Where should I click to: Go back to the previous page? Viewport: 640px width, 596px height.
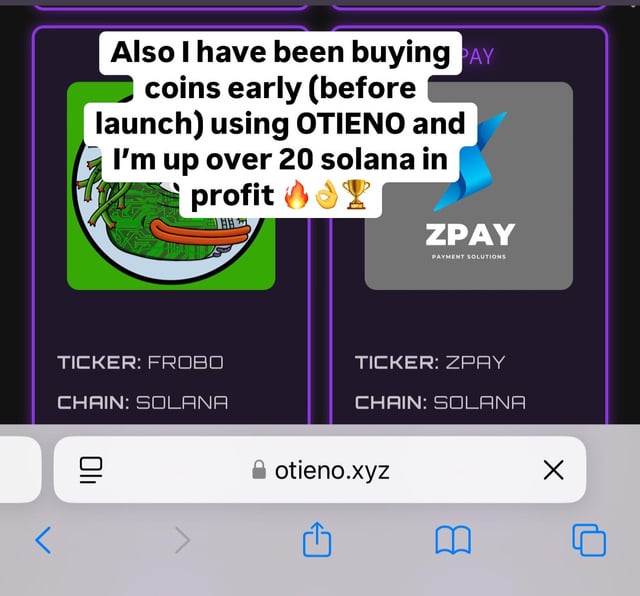point(43,541)
